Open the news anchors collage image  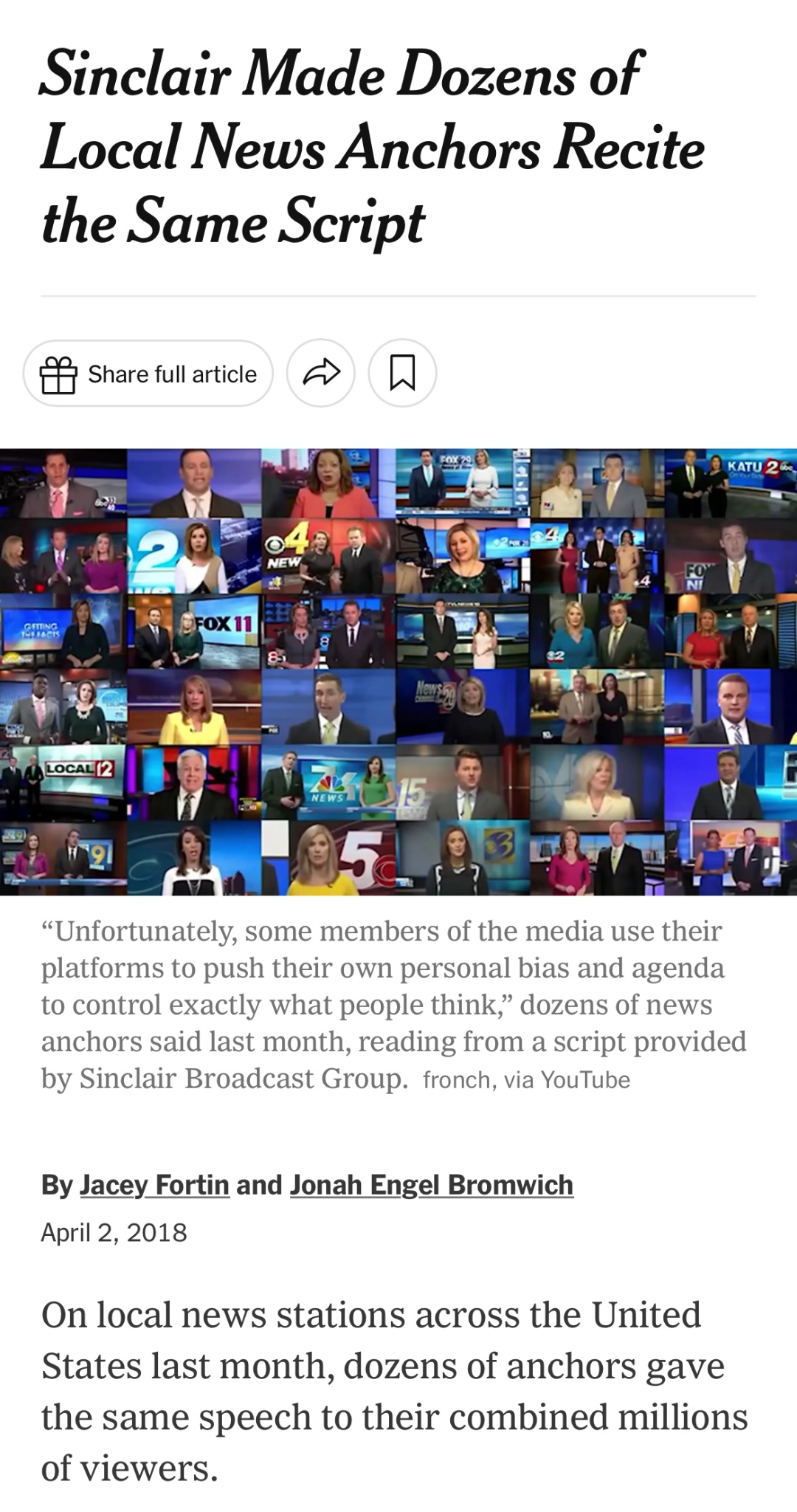coord(398,671)
